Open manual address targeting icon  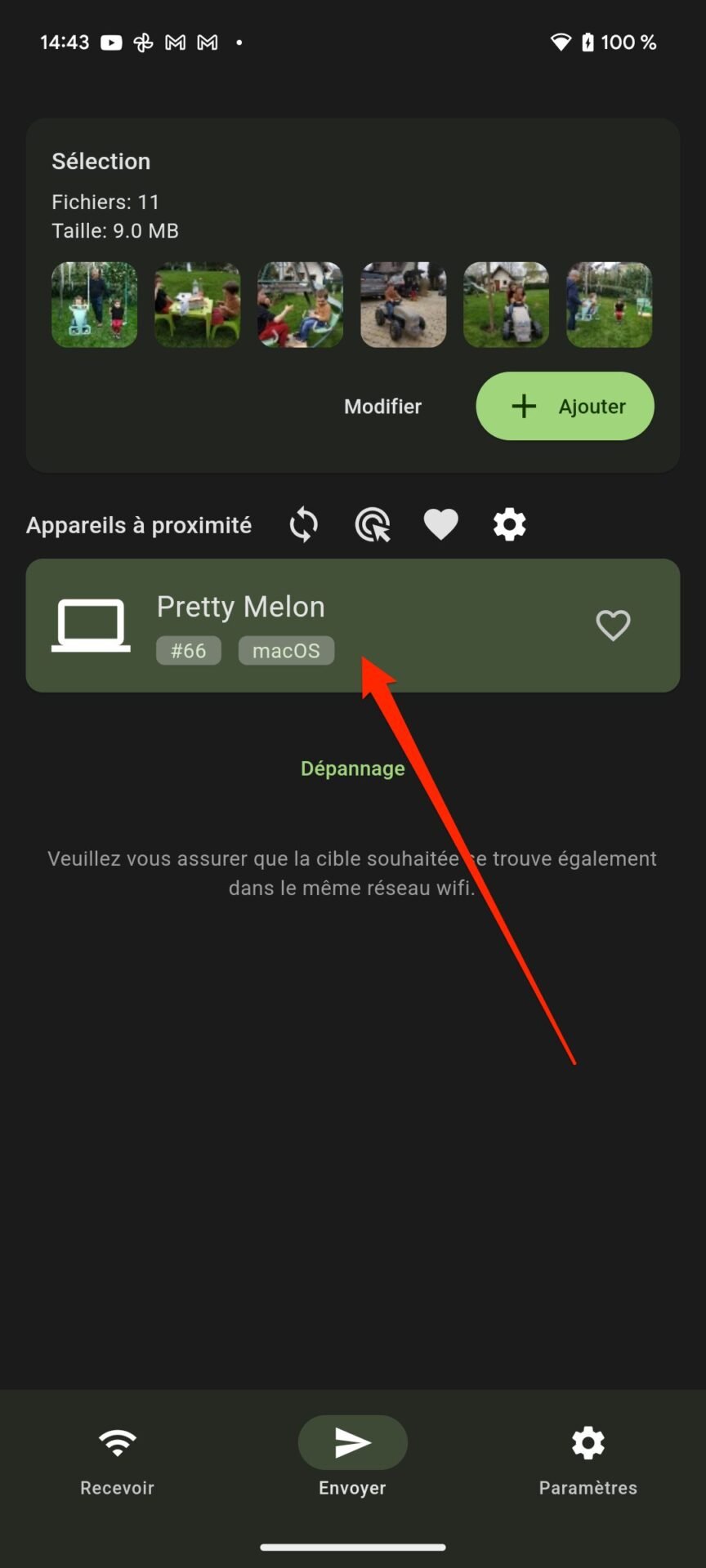coord(373,524)
